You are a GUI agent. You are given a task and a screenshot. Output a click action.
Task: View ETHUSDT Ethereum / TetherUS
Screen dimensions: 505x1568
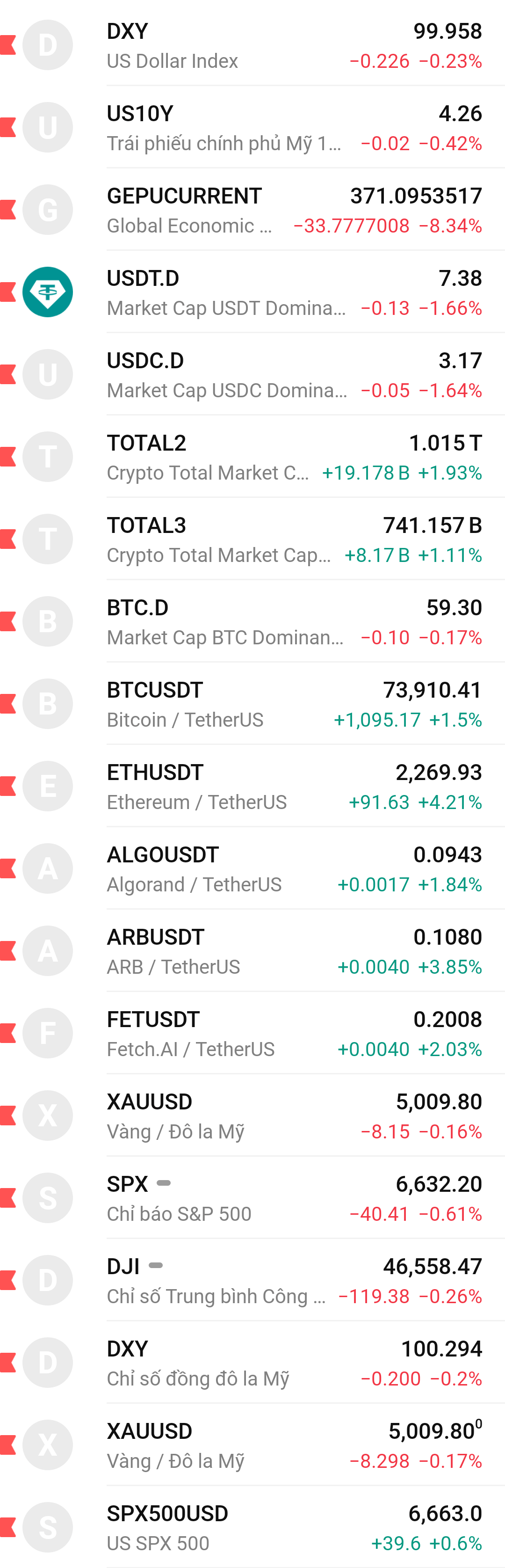point(252,787)
